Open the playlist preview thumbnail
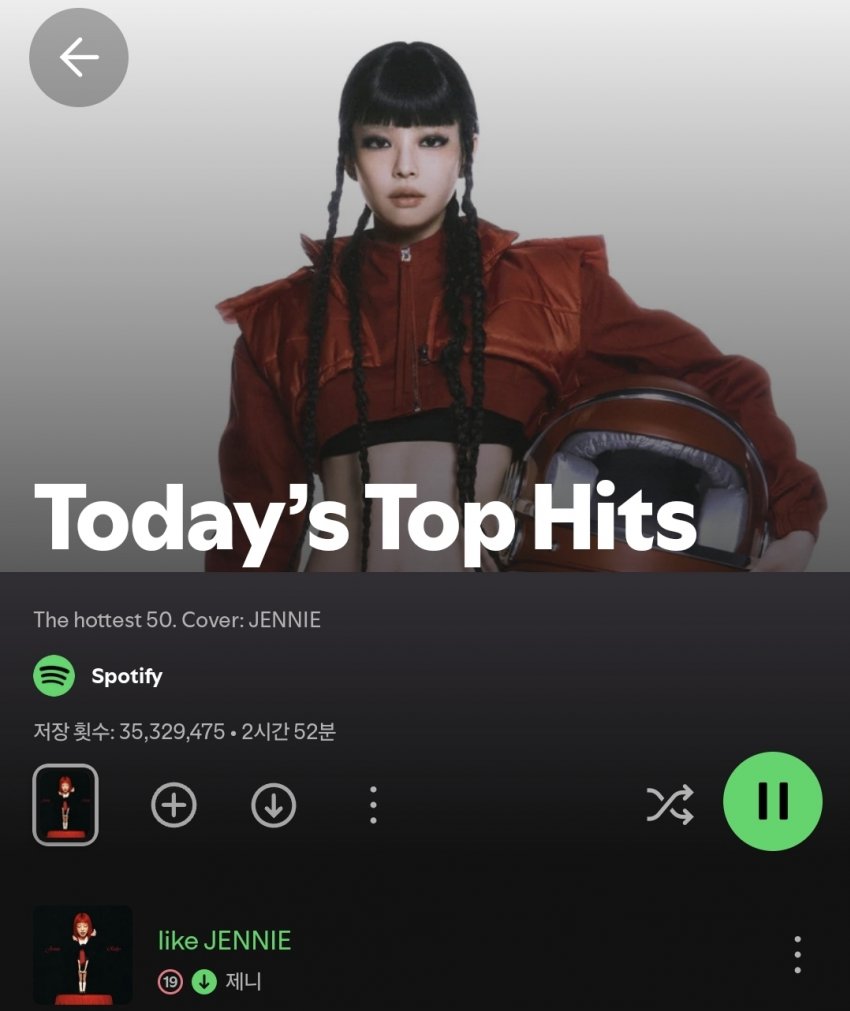Viewport: 850px width, 1011px height. point(66,805)
